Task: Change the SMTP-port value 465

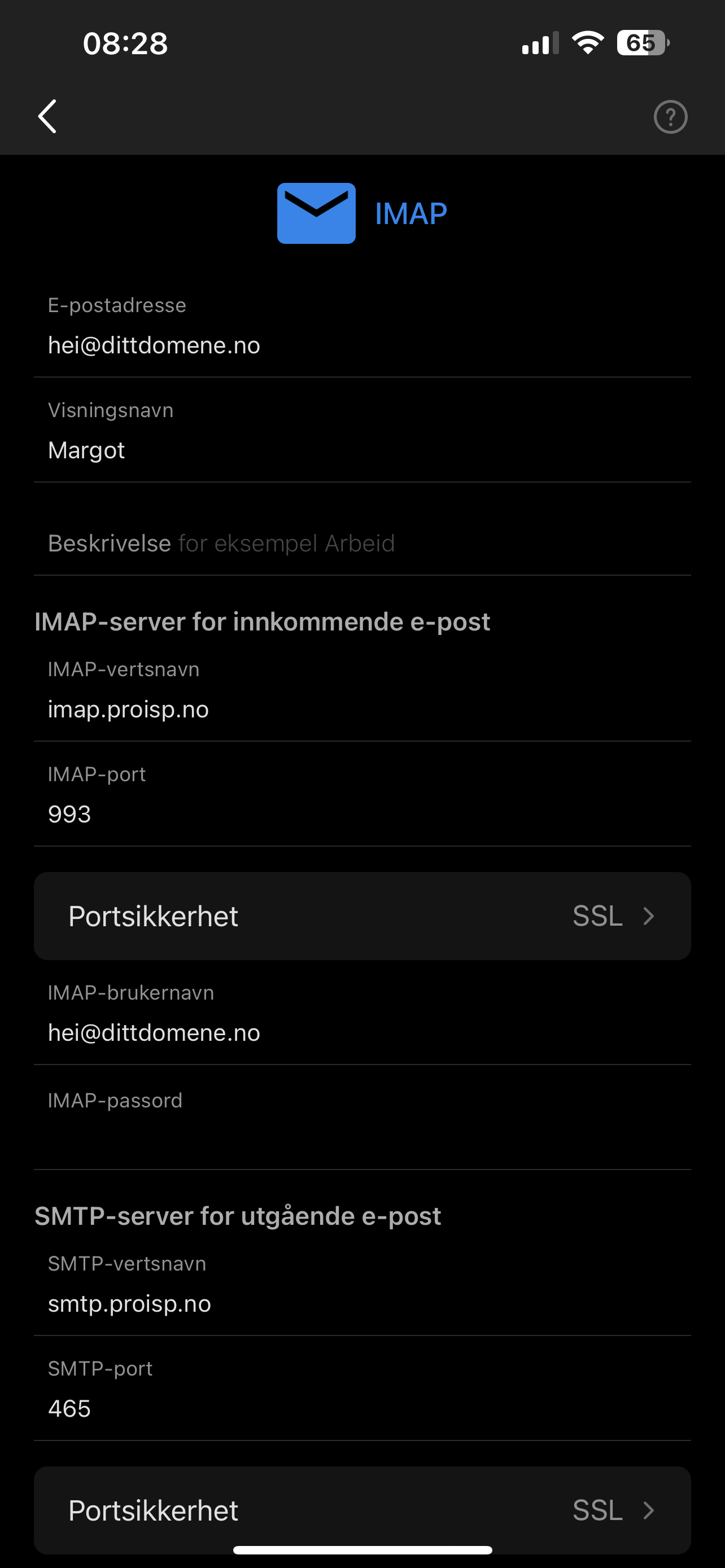Action: pyautogui.click(x=362, y=1408)
